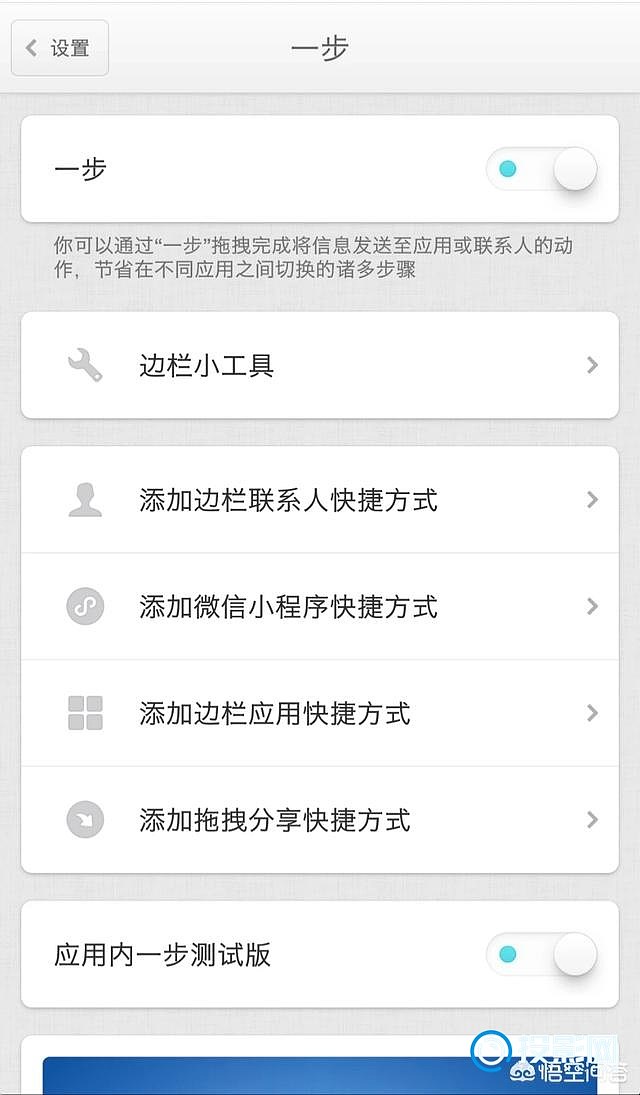Toggle the 一步 switch
This screenshot has width=640, height=1095.
pyautogui.click(x=541, y=169)
